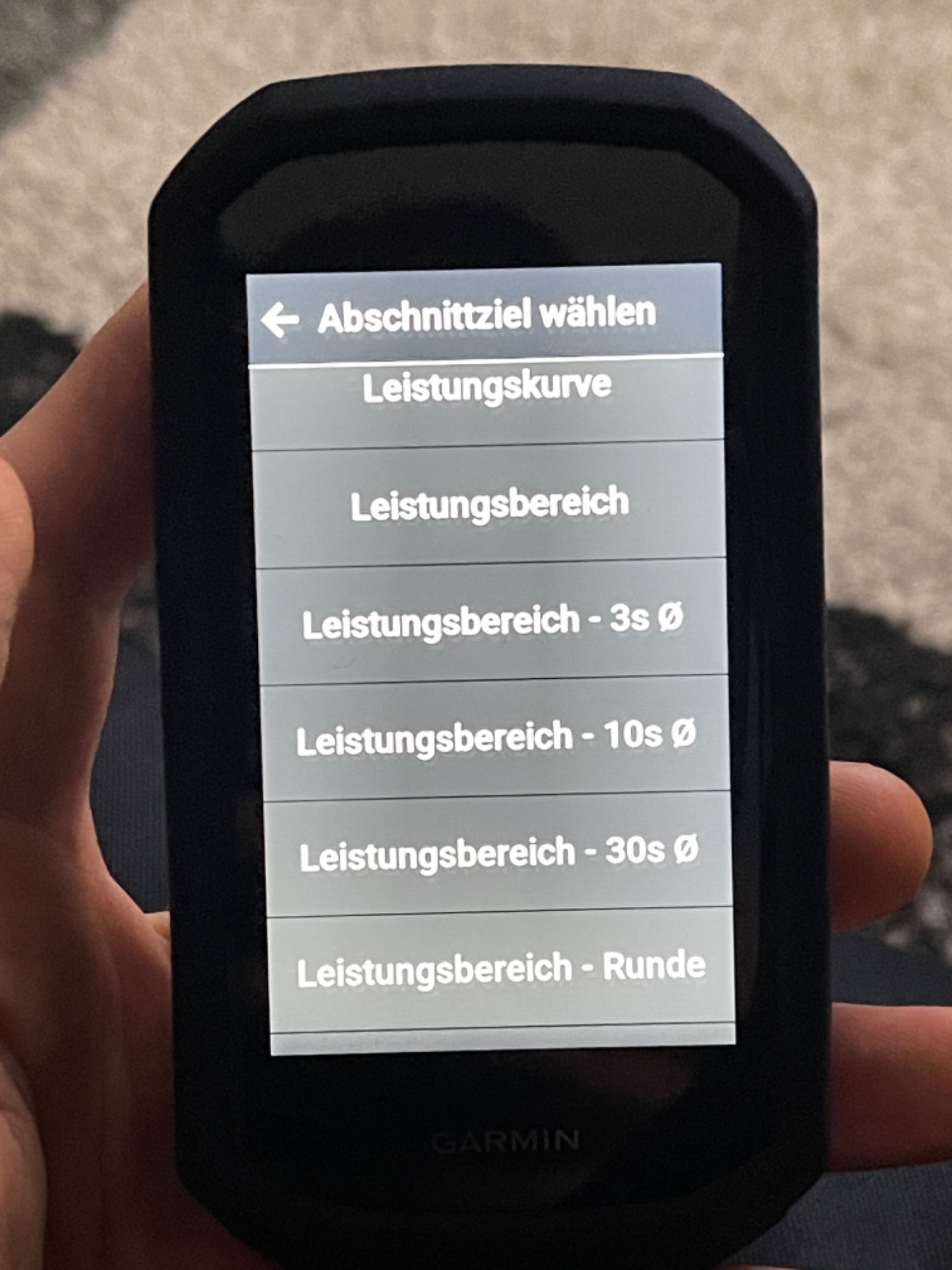
Task: Choose the plain Leistungsbereich option
Action: [x=490, y=505]
